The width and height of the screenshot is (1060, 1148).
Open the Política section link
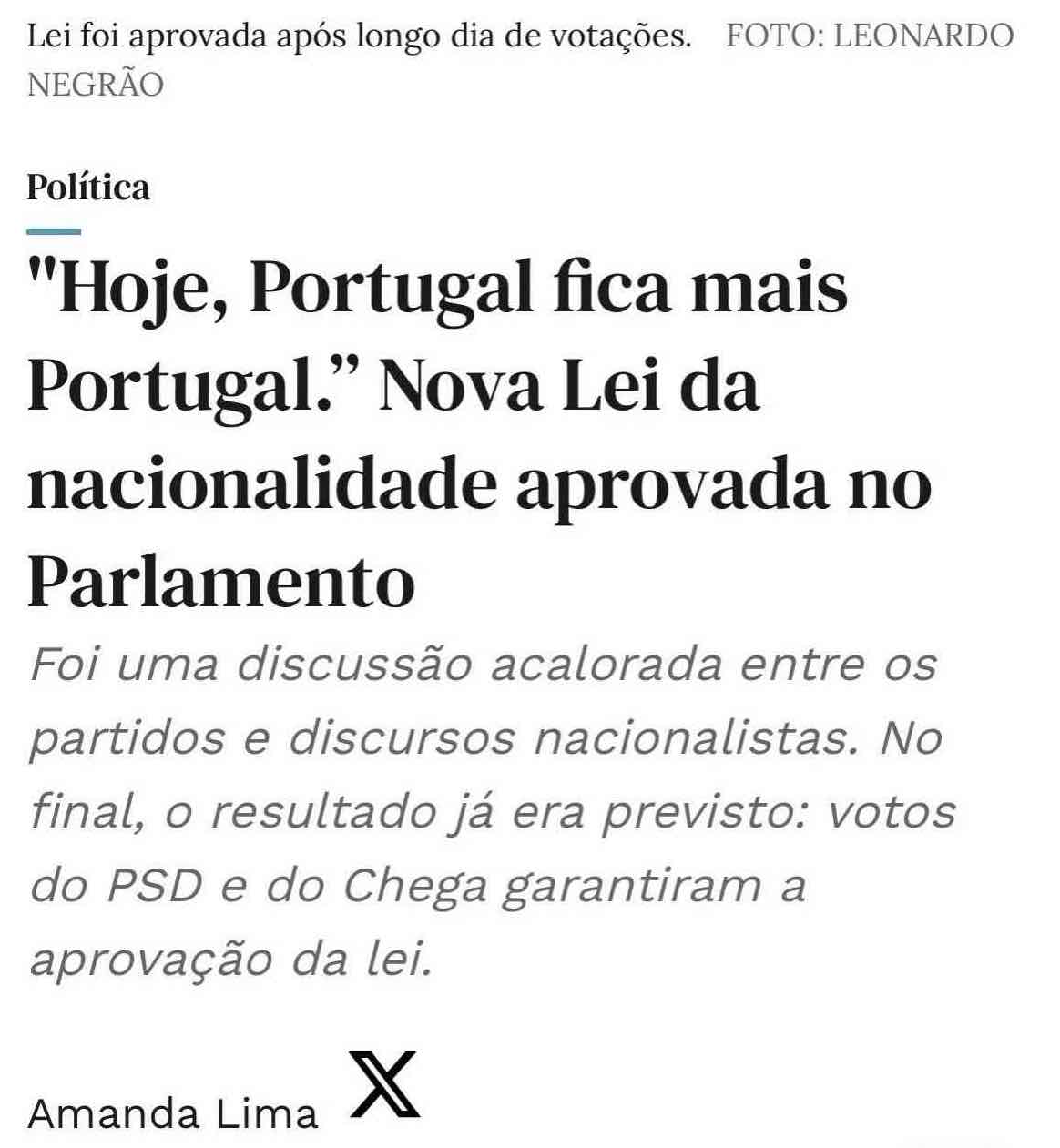click(88, 188)
